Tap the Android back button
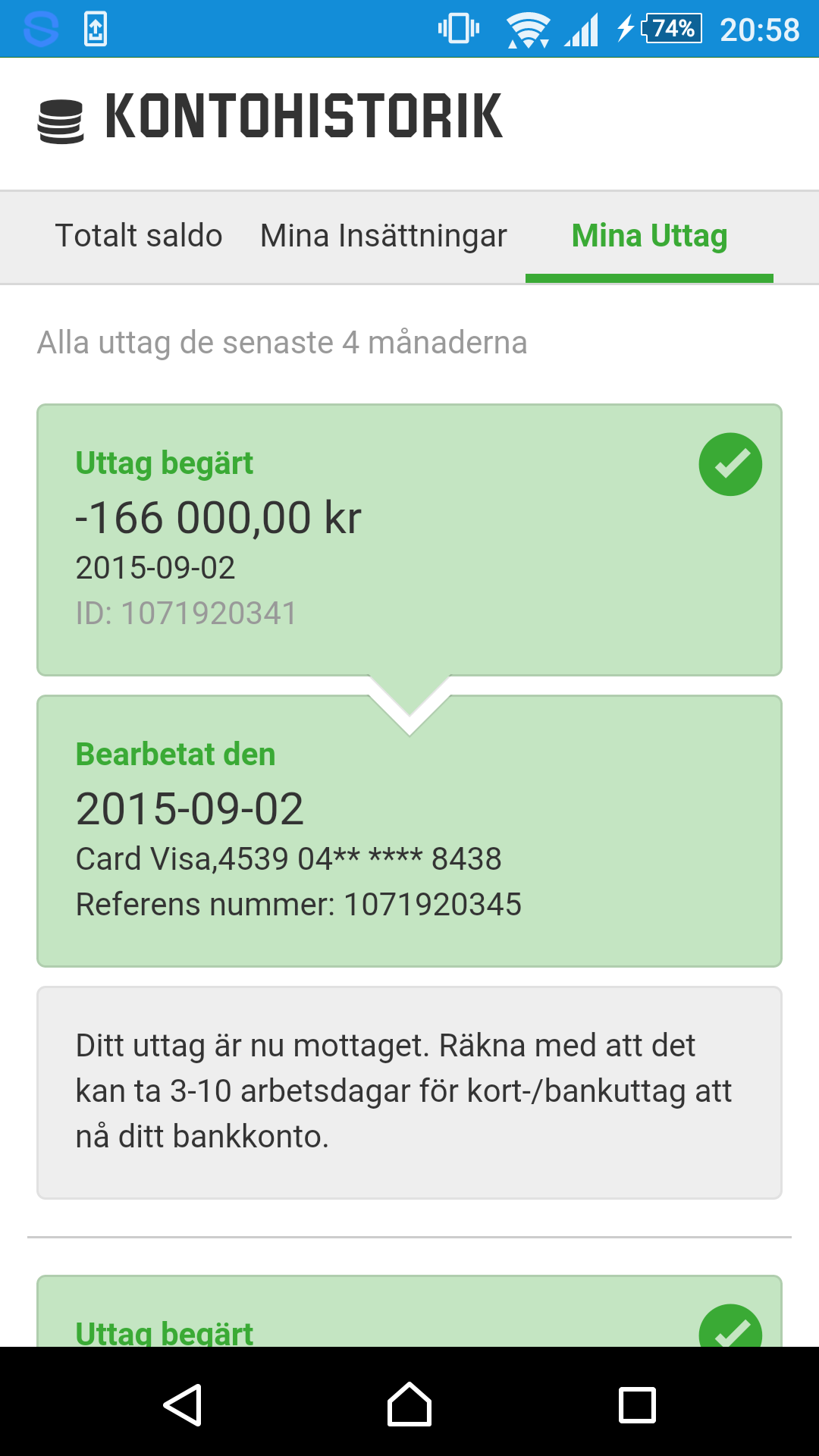Screen dimensions: 819x1456 point(182,1404)
